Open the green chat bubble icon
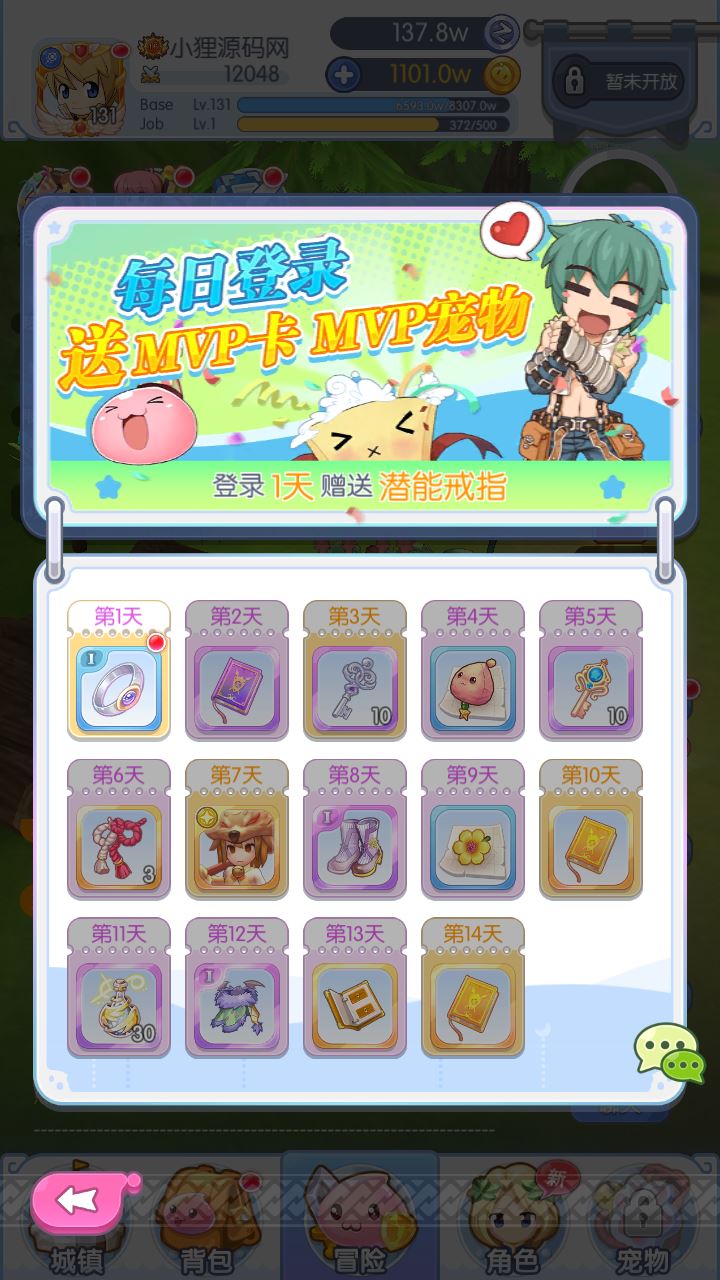The image size is (720, 1280). pos(668,1053)
